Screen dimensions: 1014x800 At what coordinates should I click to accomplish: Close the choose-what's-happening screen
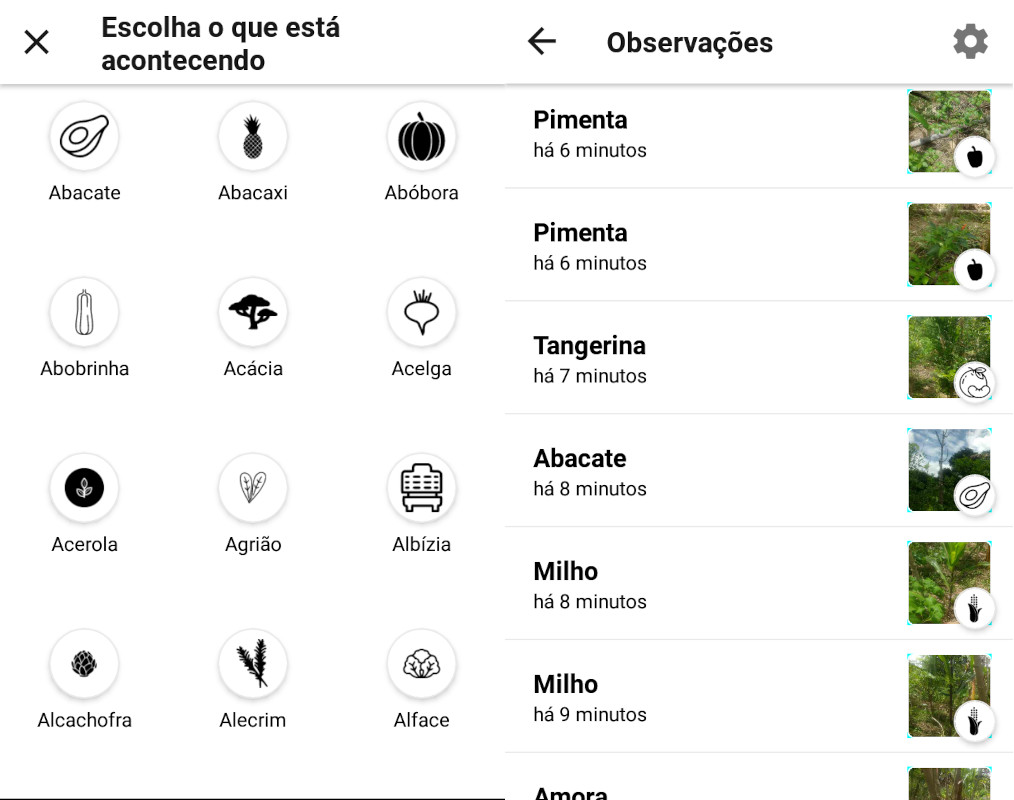click(37, 42)
